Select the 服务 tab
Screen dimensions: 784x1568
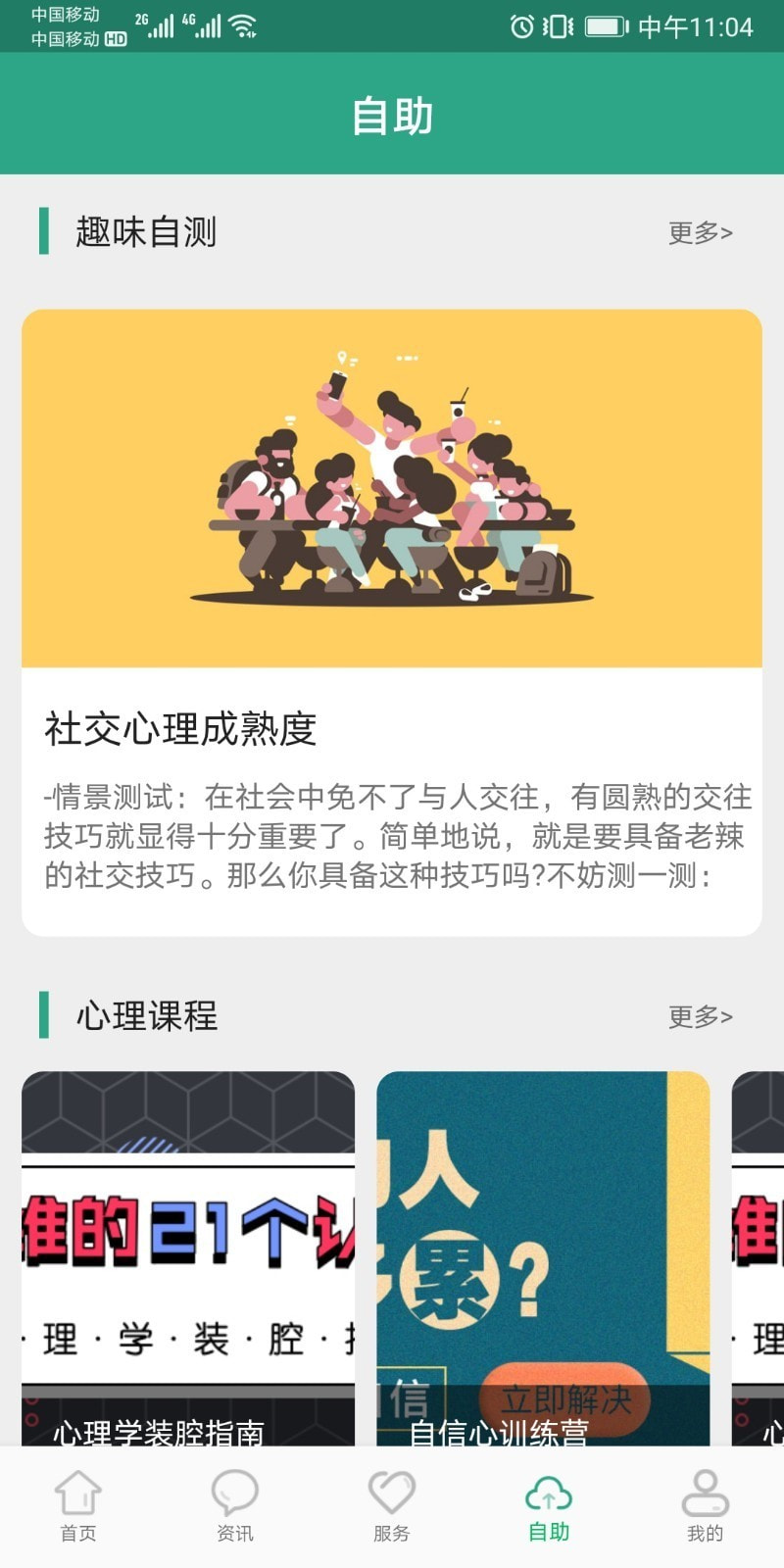pos(392,1506)
